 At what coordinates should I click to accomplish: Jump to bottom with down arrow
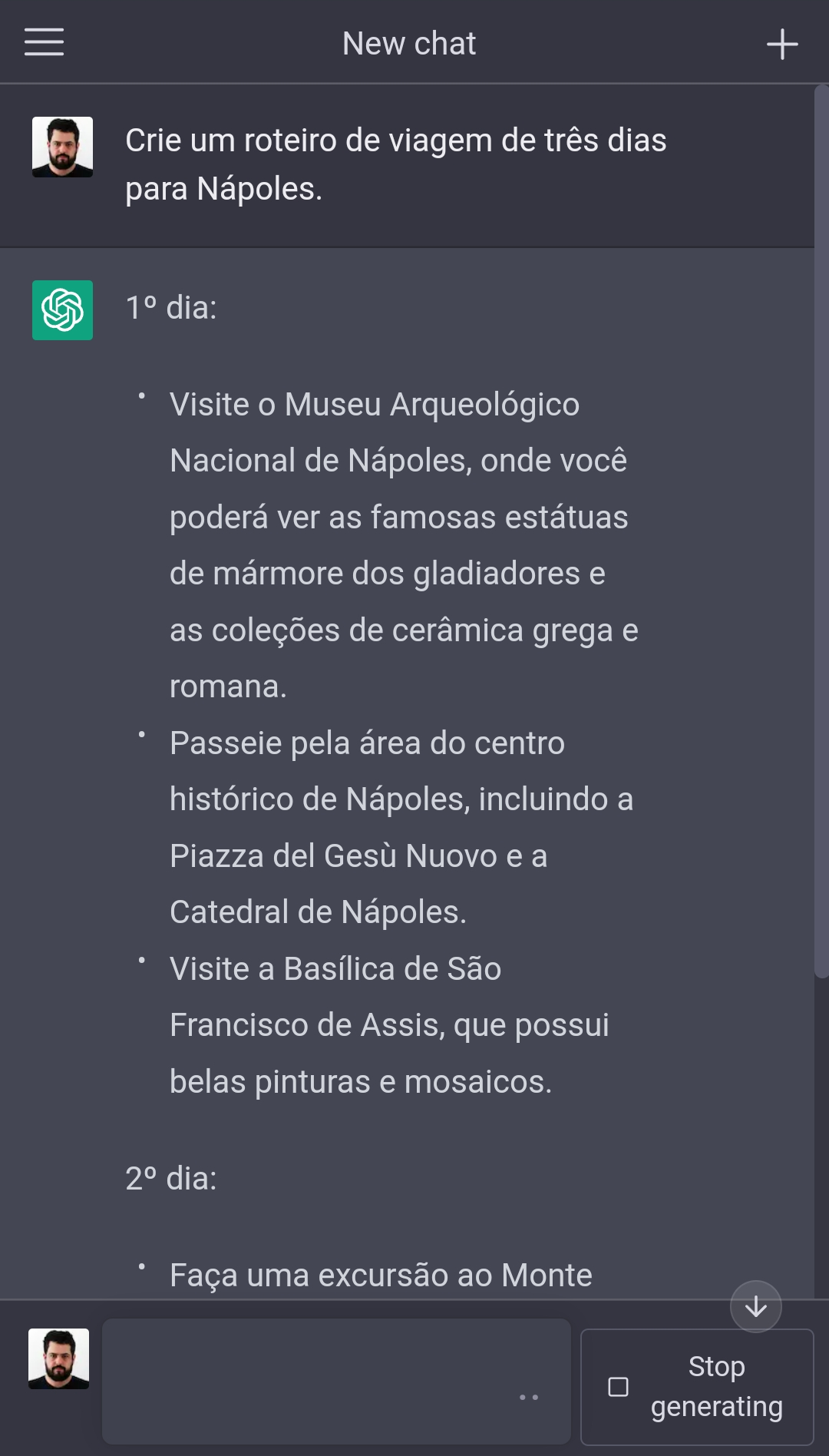pyautogui.click(x=756, y=1306)
